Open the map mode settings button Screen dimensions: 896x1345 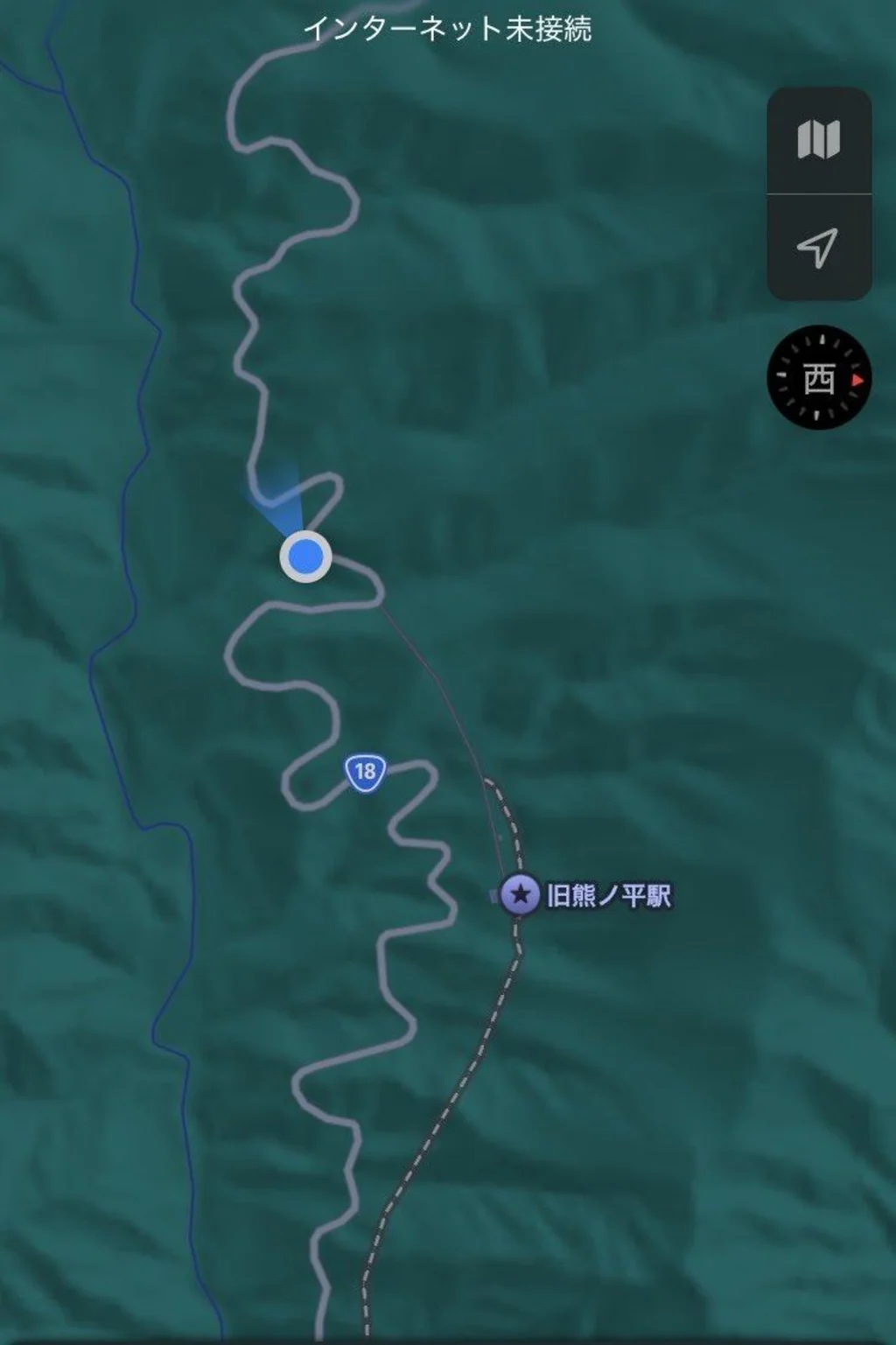coord(819,140)
